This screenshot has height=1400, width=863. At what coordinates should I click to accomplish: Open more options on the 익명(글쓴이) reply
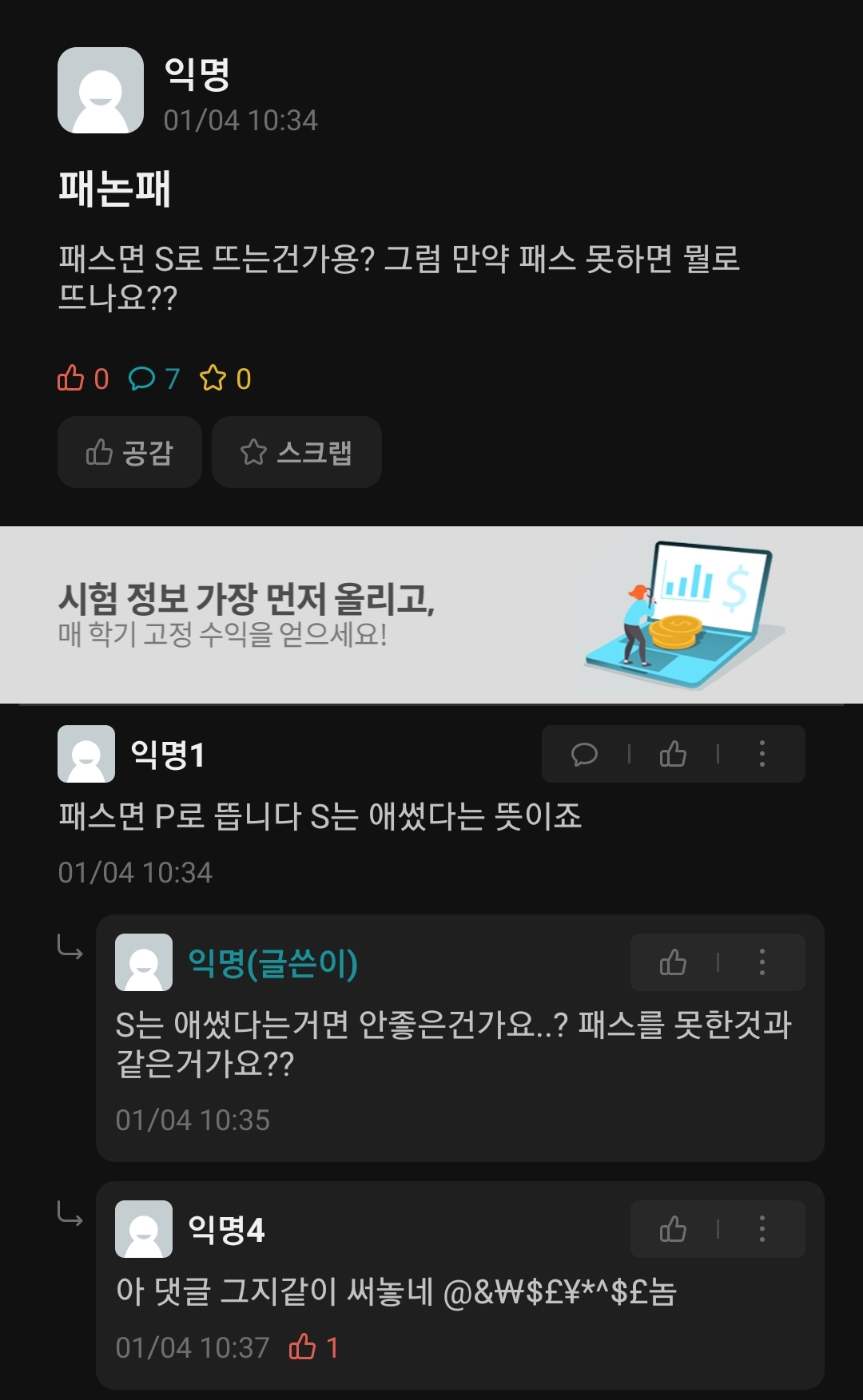762,962
